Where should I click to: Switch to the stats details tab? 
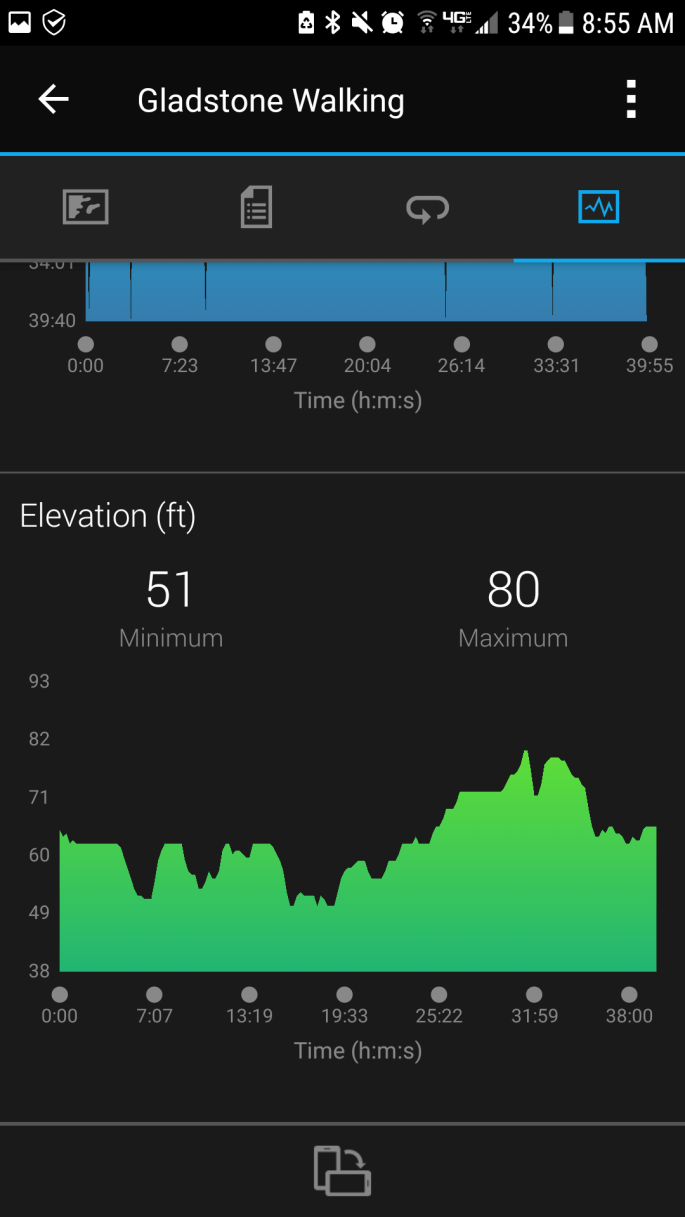pyautogui.click(x=256, y=208)
